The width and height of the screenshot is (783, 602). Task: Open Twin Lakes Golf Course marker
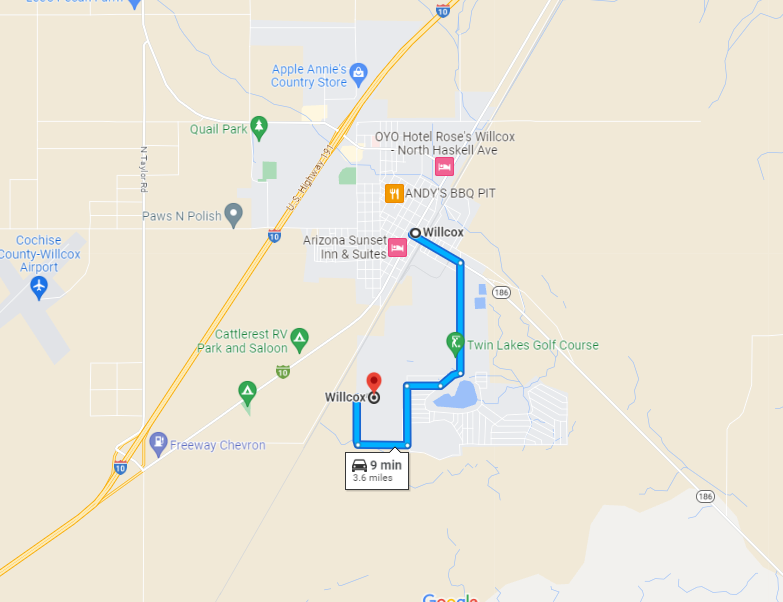coord(455,345)
